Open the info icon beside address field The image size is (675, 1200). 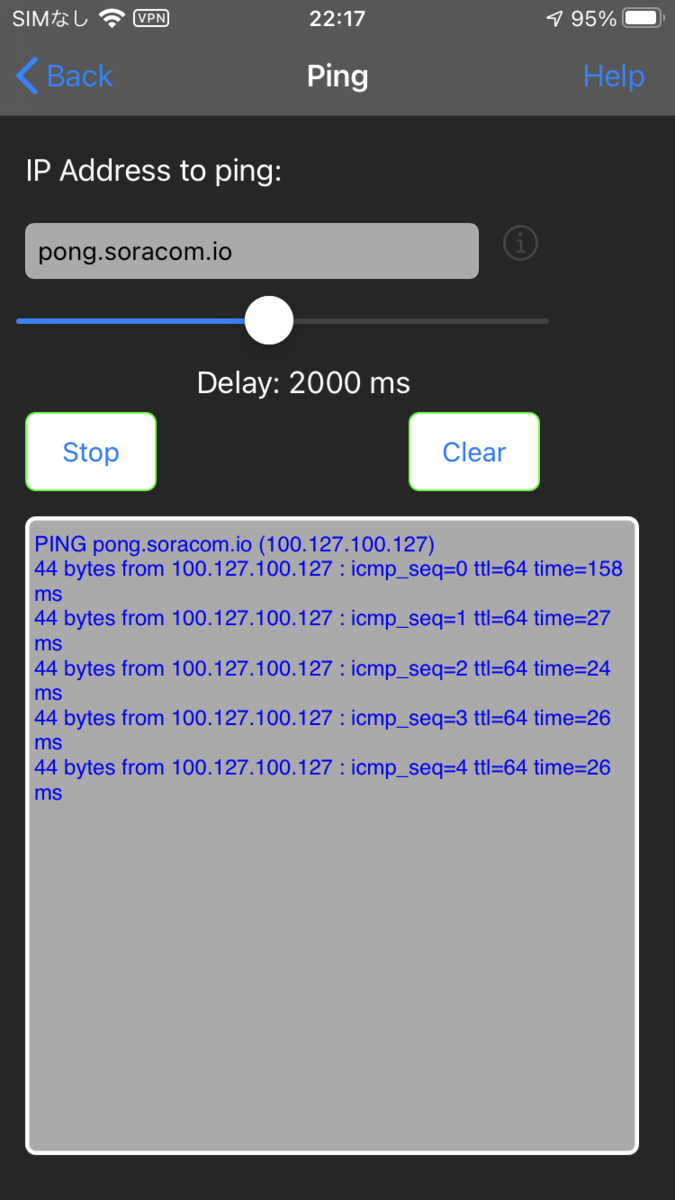click(520, 243)
